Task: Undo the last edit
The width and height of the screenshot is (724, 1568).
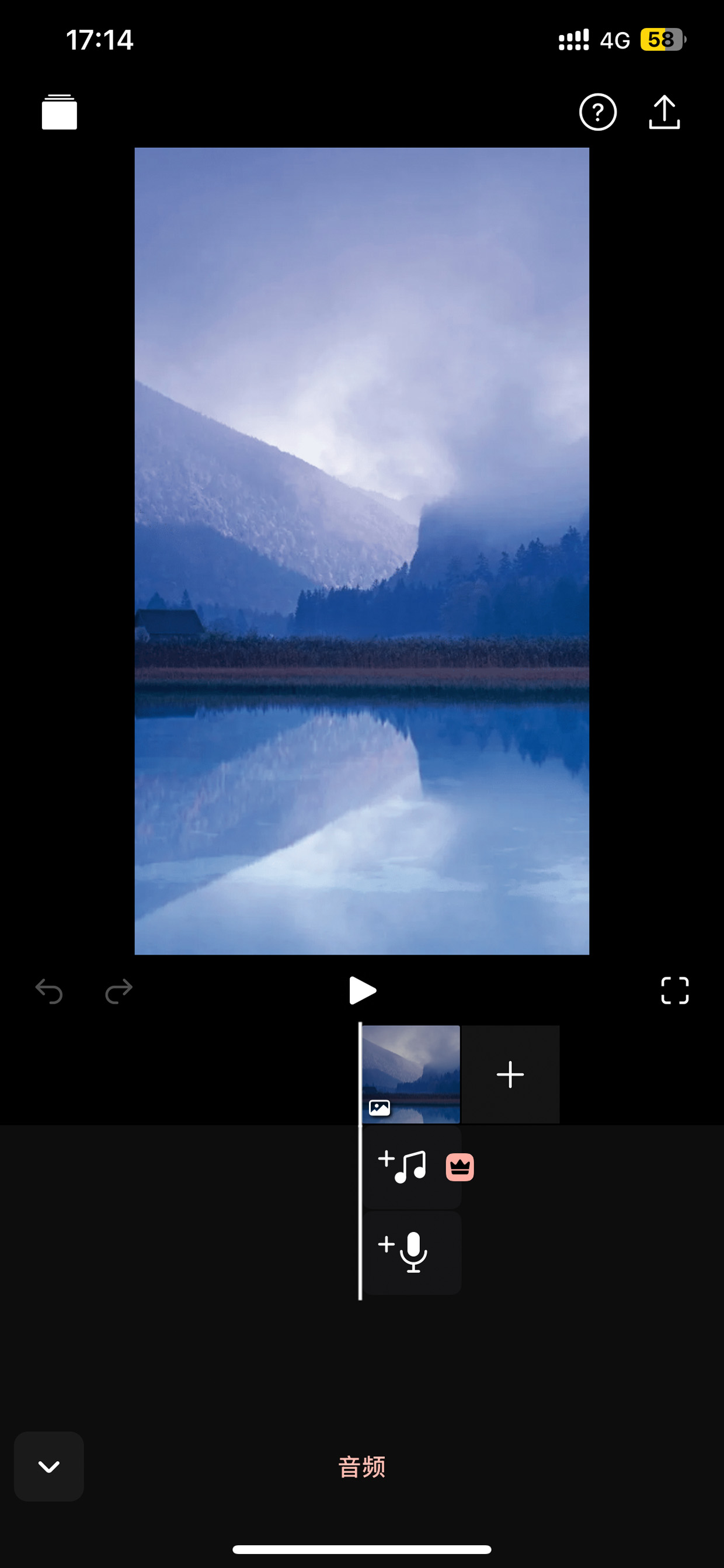Action: tap(49, 991)
